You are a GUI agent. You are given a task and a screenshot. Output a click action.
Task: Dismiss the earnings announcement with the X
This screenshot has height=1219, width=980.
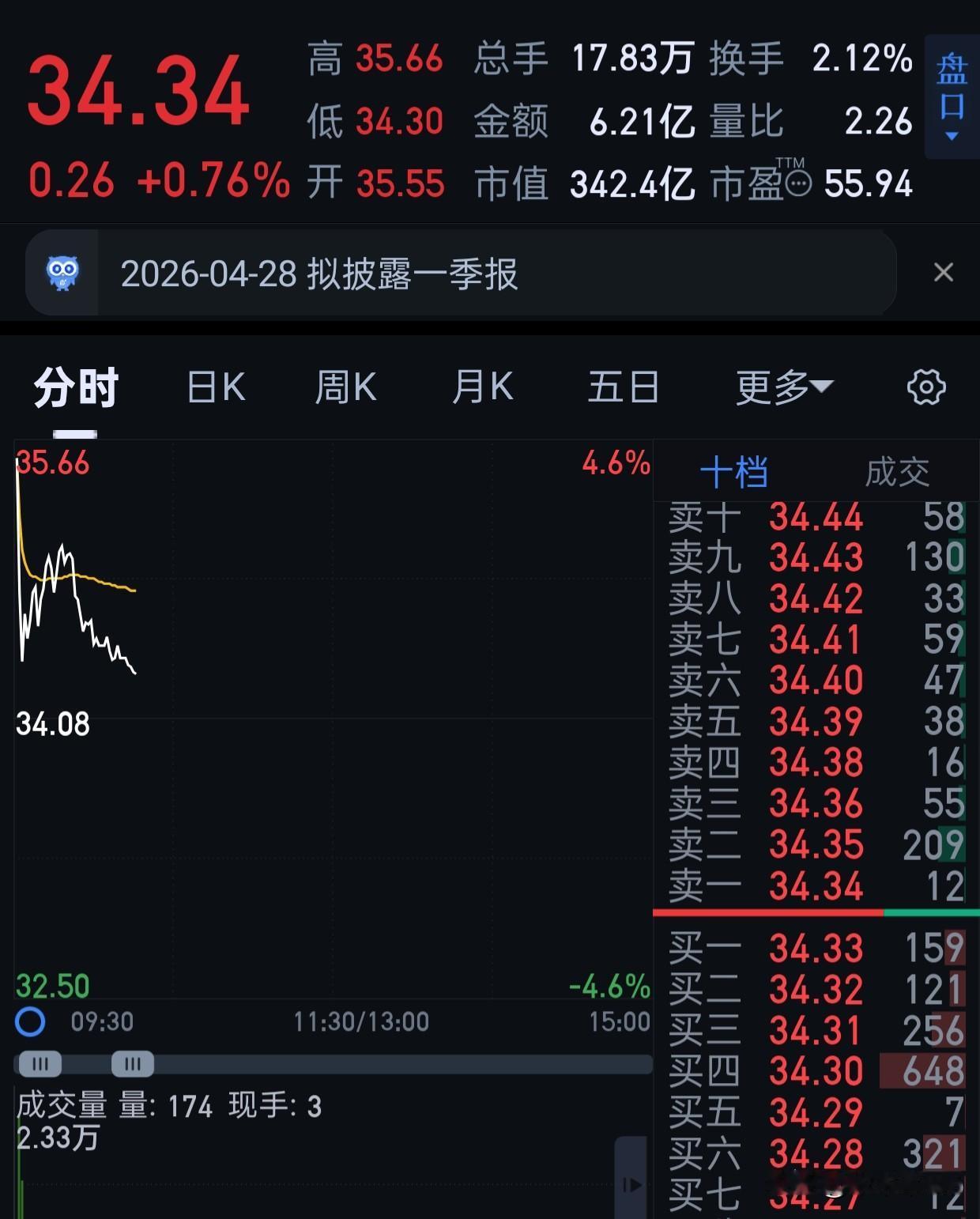click(944, 273)
